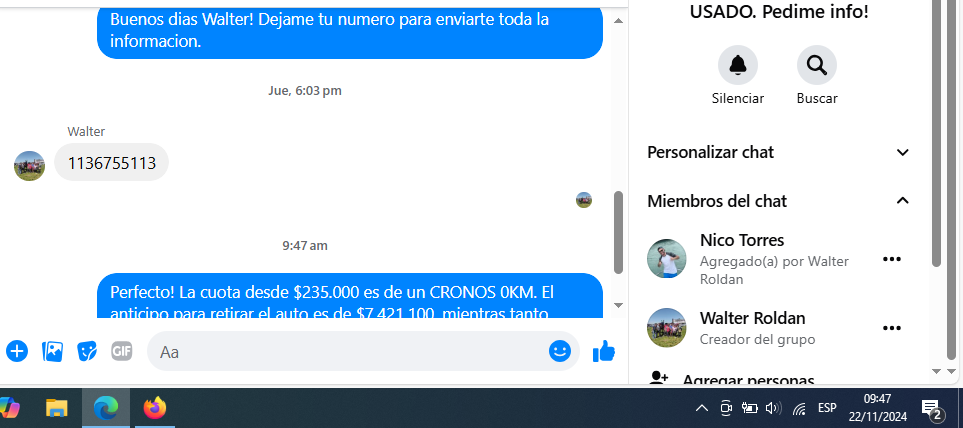Screen dimensions: 963x428
Task: Open Nico Torres member profile
Action: click(x=741, y=241)
